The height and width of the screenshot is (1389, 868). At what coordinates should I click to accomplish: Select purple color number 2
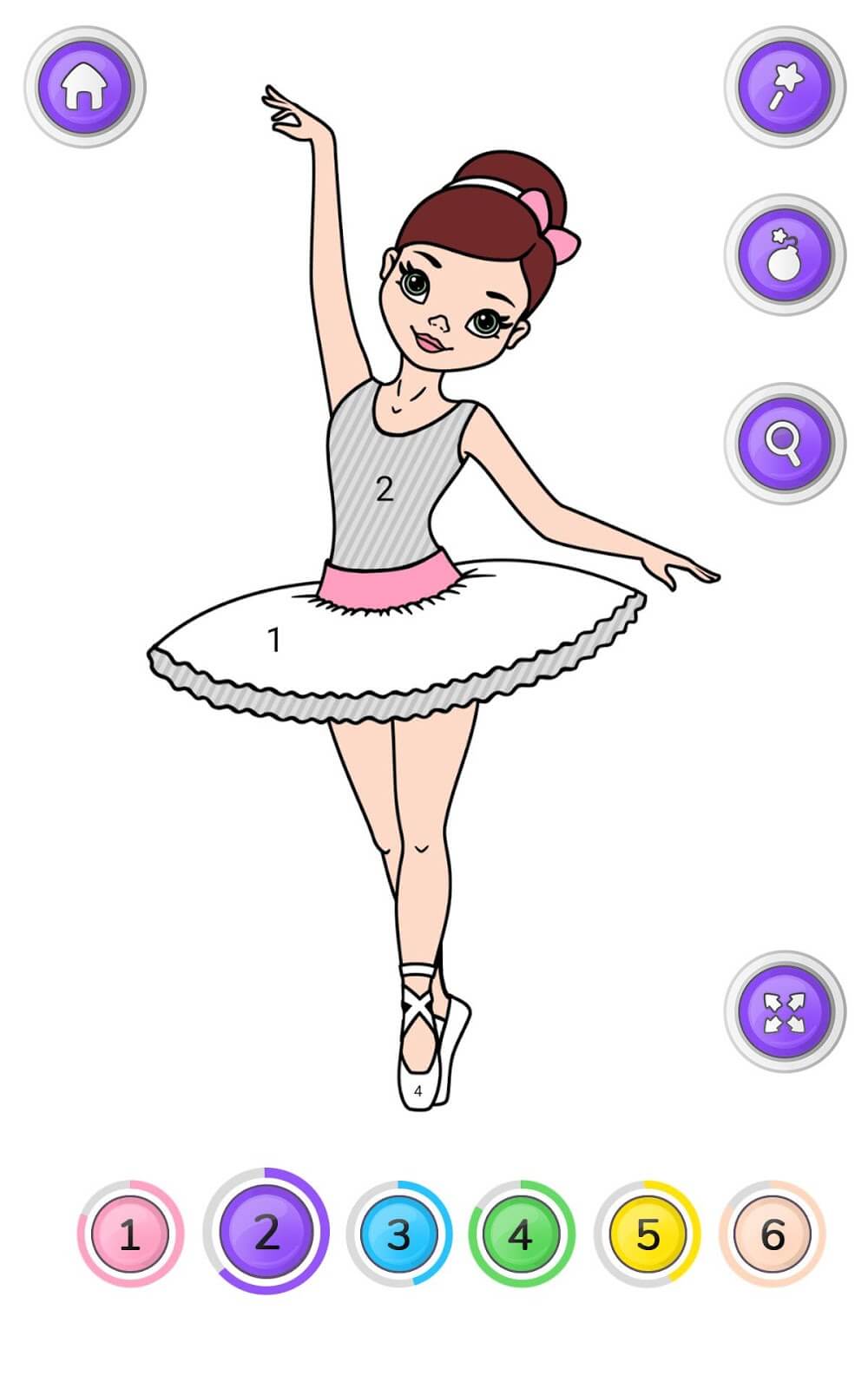coord(266,1232)
